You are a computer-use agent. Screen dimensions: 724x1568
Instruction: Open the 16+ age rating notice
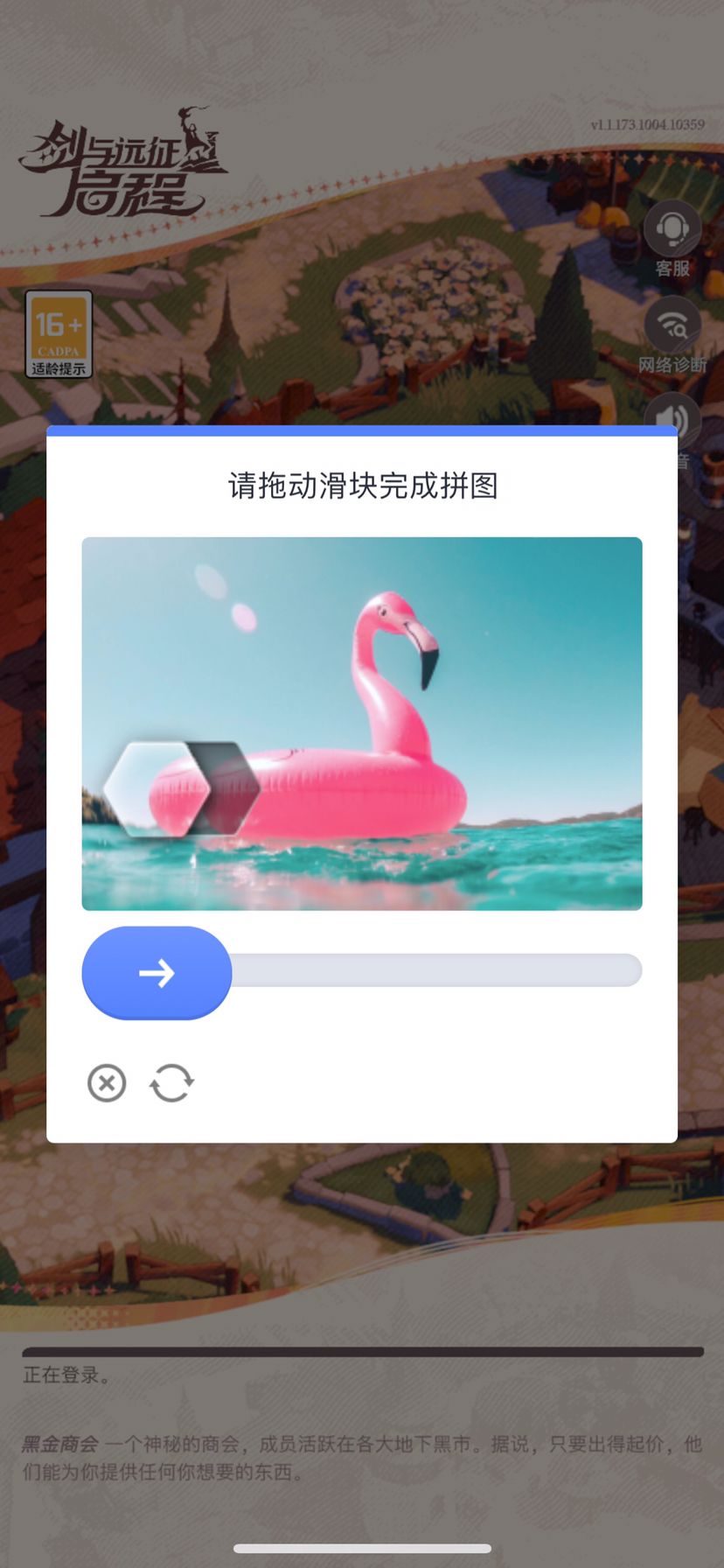[59, 334]
